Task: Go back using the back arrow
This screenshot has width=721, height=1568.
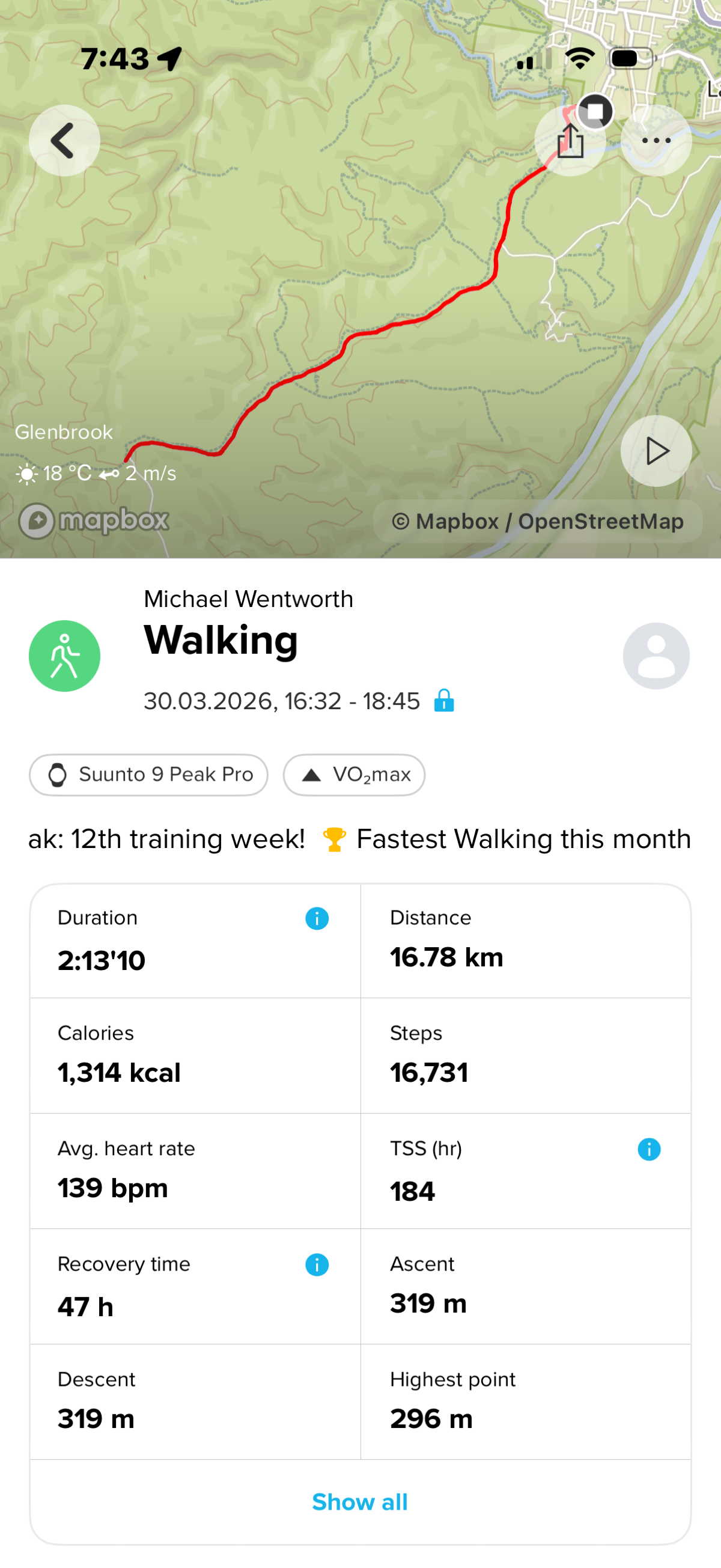Action: coord(64,141)
